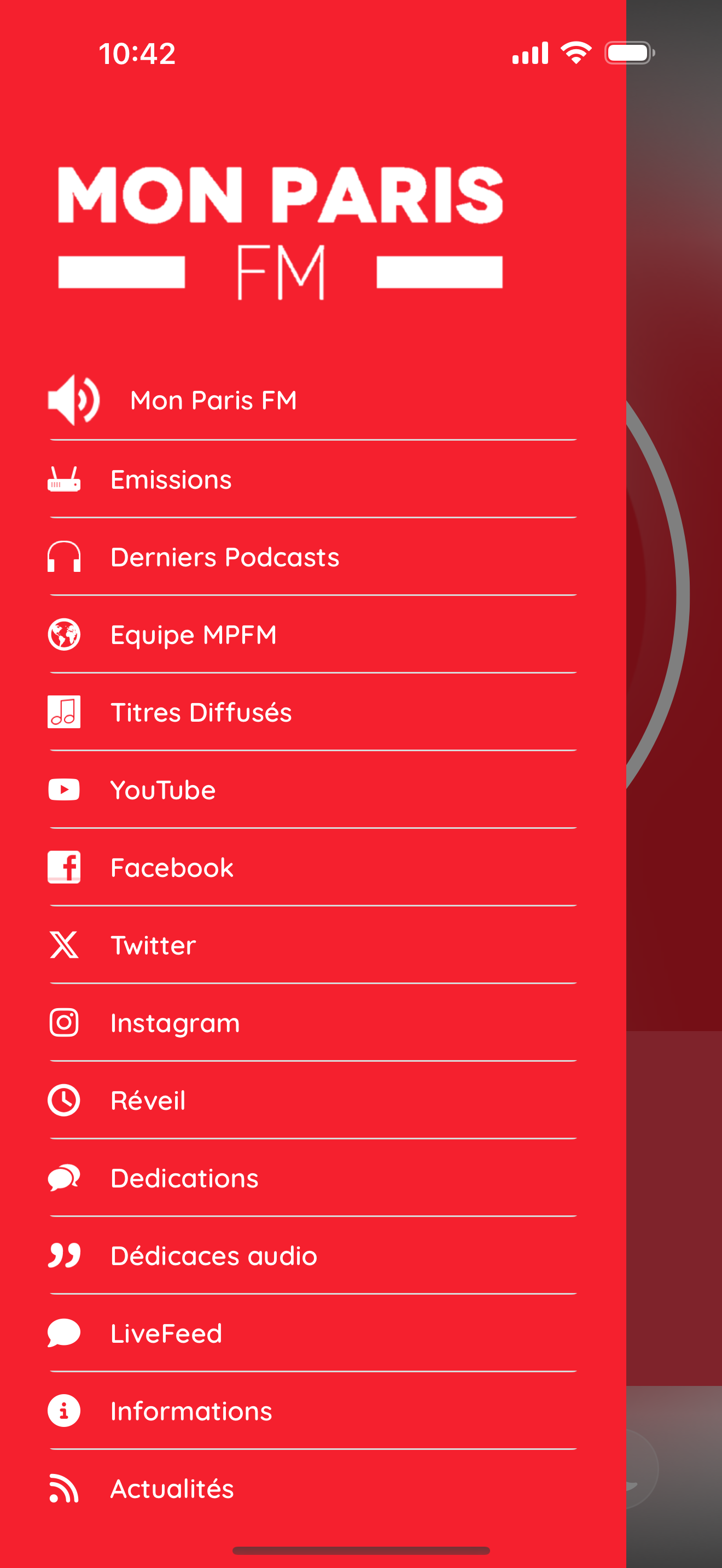Screen dimensions: 722x1568
Task: Tap the headphones icon for Derniers Podcasts
Action: [x=63, y=557]
